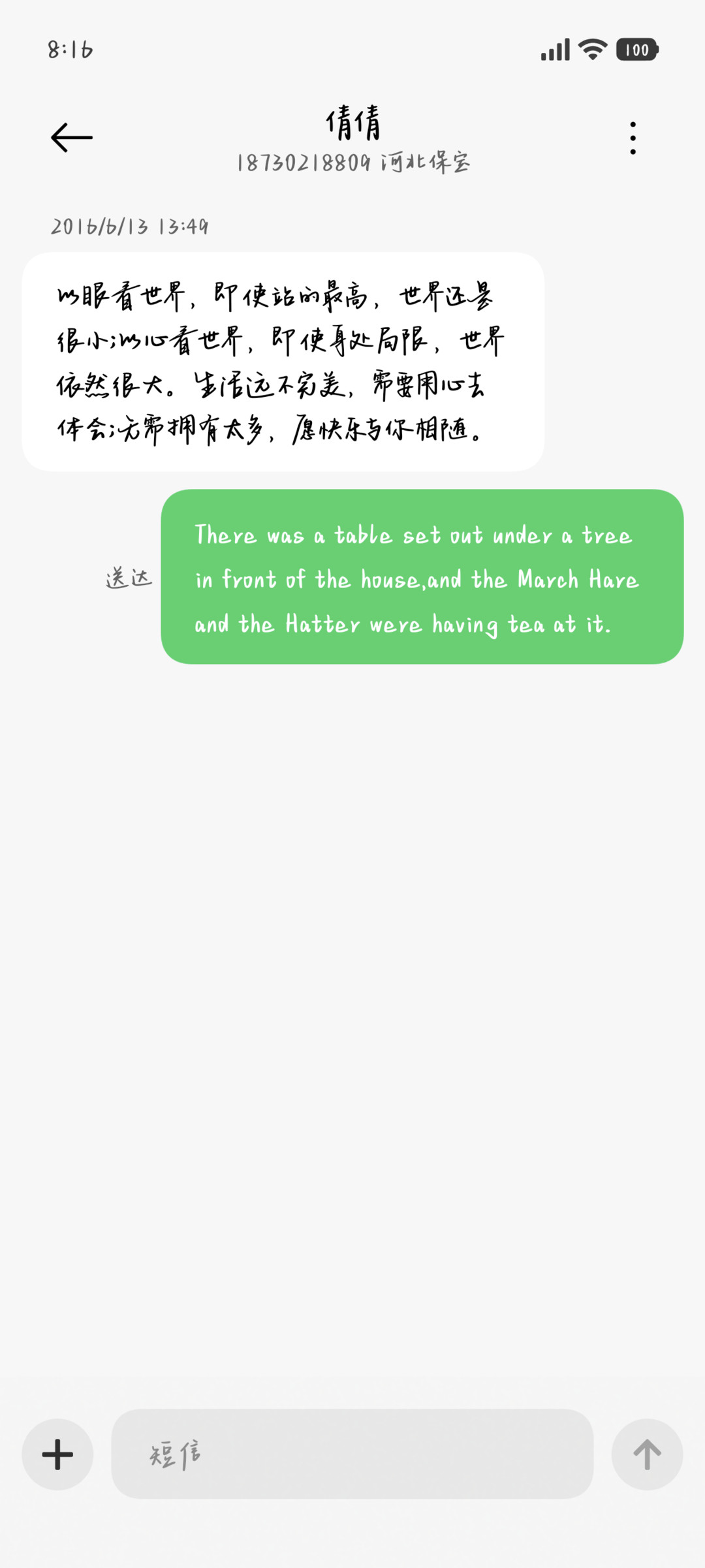Open the three-dot overflow menu
This screenshot has width=705, height=1568.
pos(633,138)
